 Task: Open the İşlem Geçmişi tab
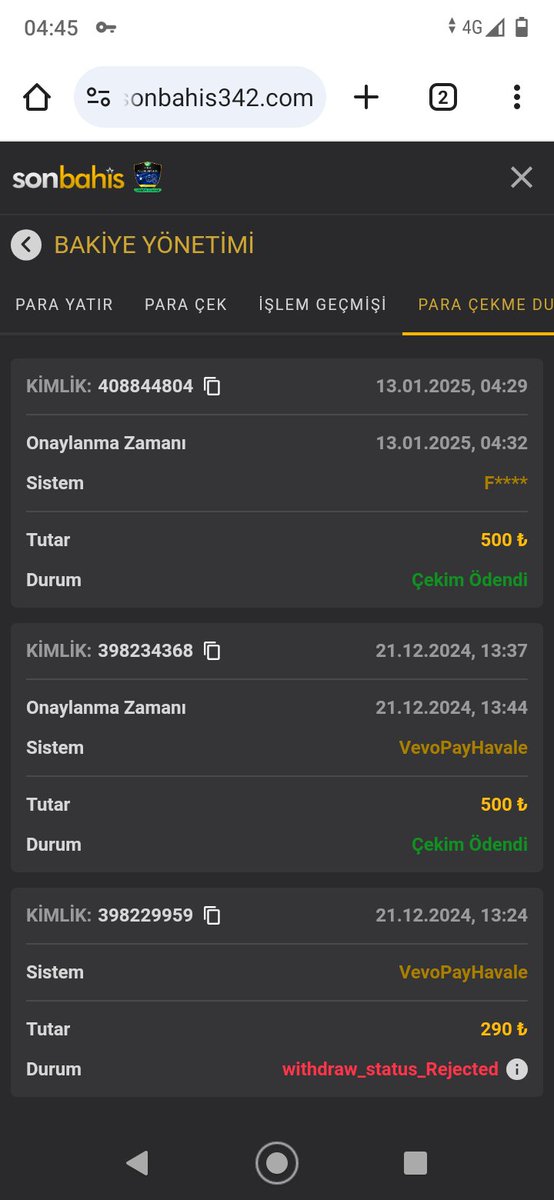(322, 304)
